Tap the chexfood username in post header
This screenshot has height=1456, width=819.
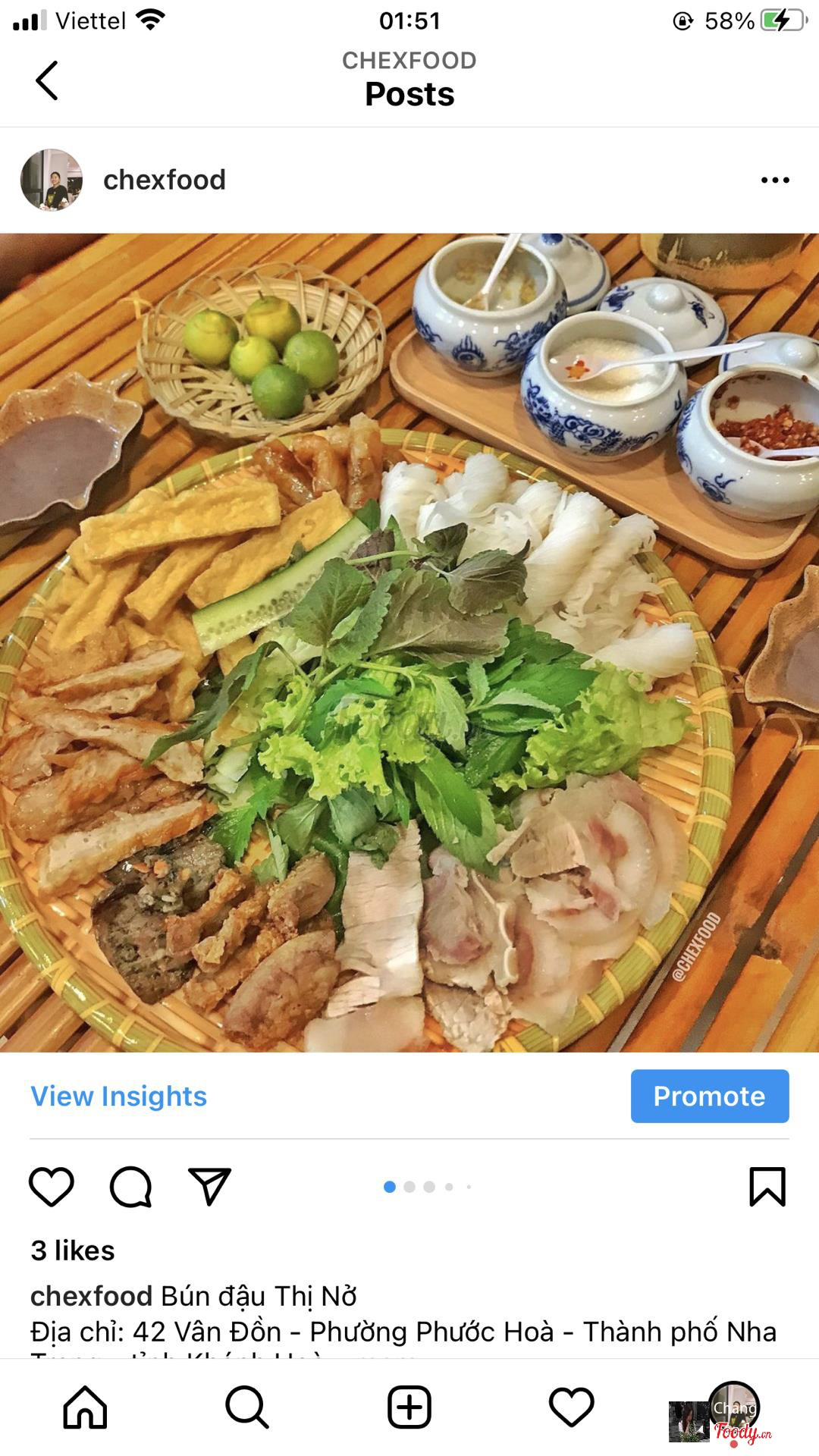coord(165,180)
